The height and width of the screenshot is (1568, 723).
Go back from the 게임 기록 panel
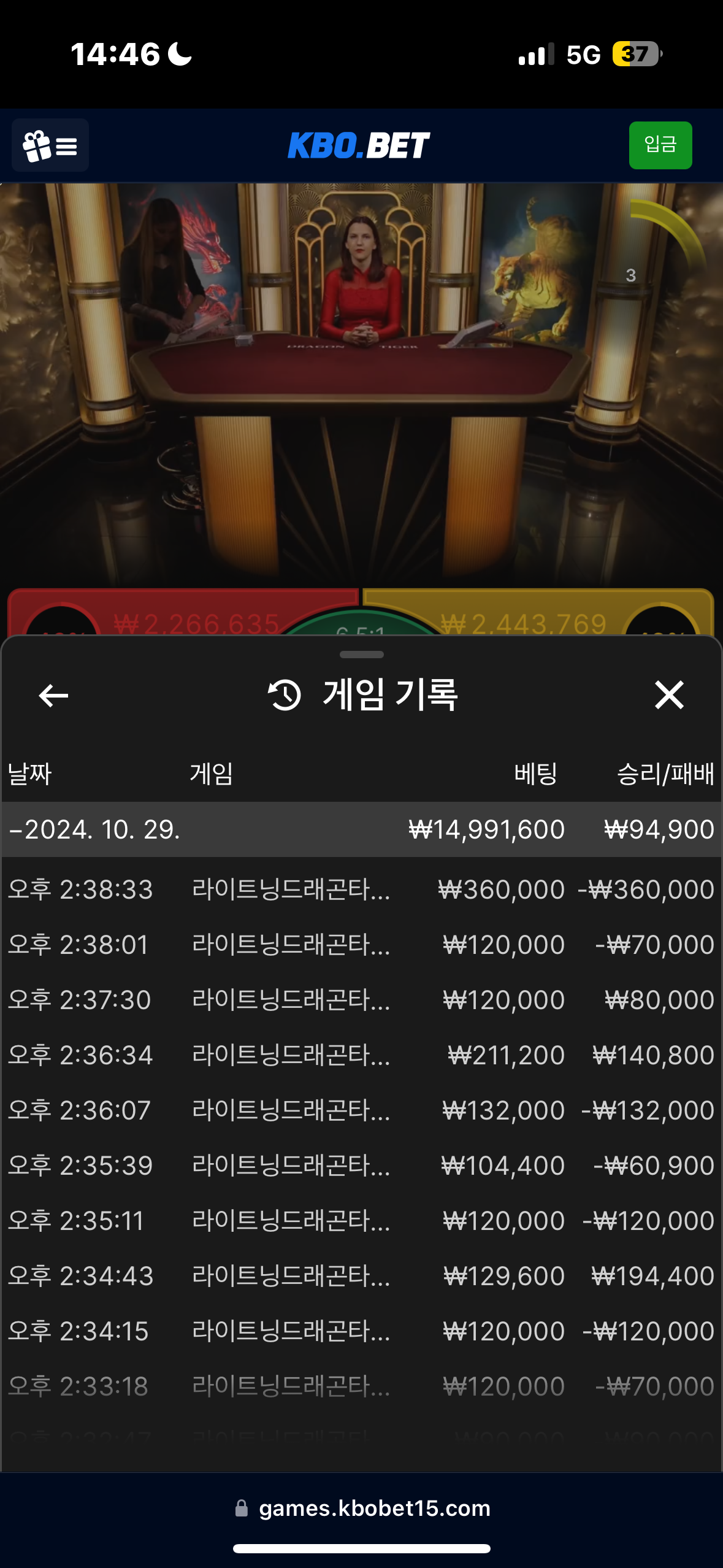tap(53, 695)
